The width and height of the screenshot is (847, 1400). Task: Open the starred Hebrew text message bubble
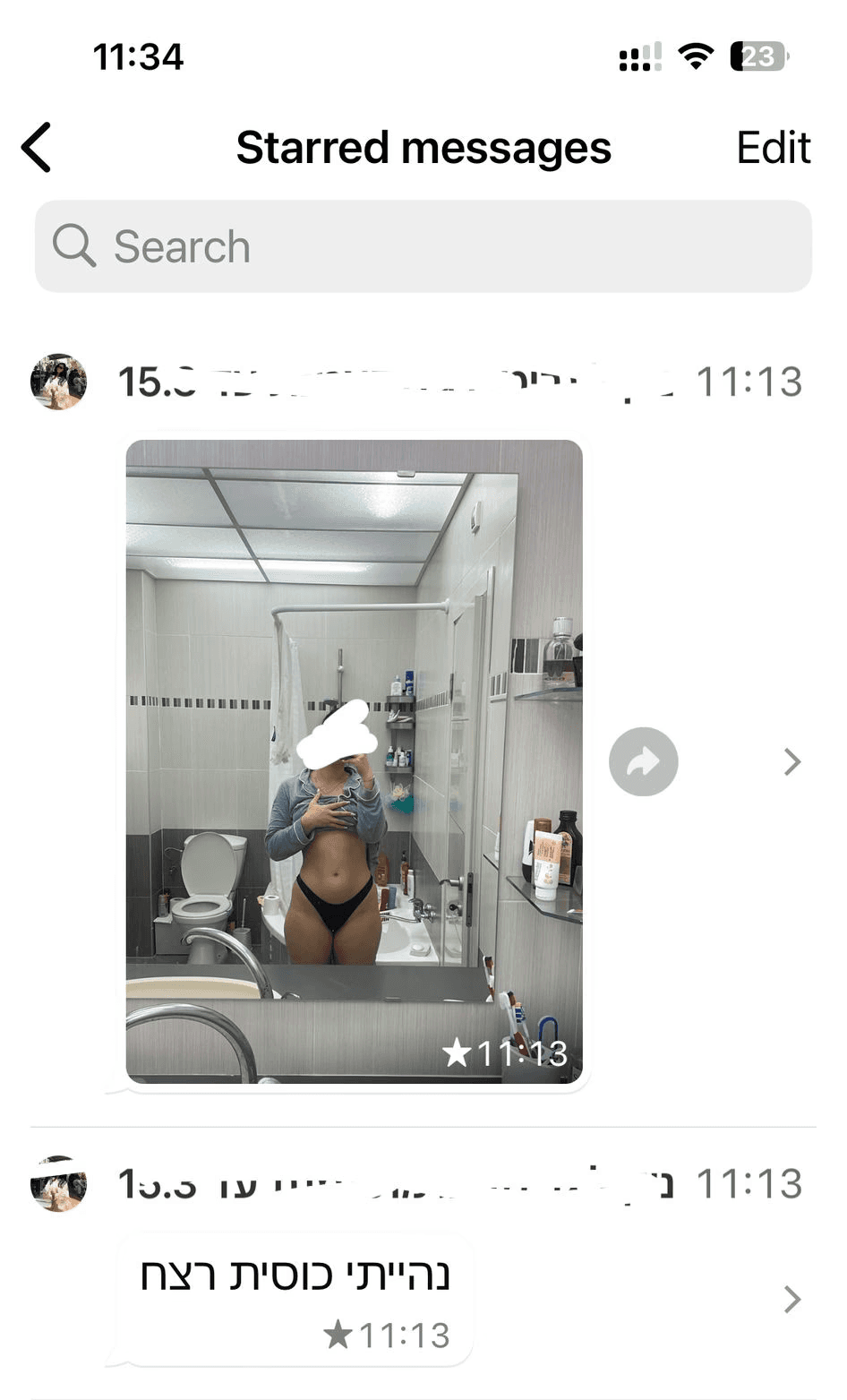click(295, 1300)
